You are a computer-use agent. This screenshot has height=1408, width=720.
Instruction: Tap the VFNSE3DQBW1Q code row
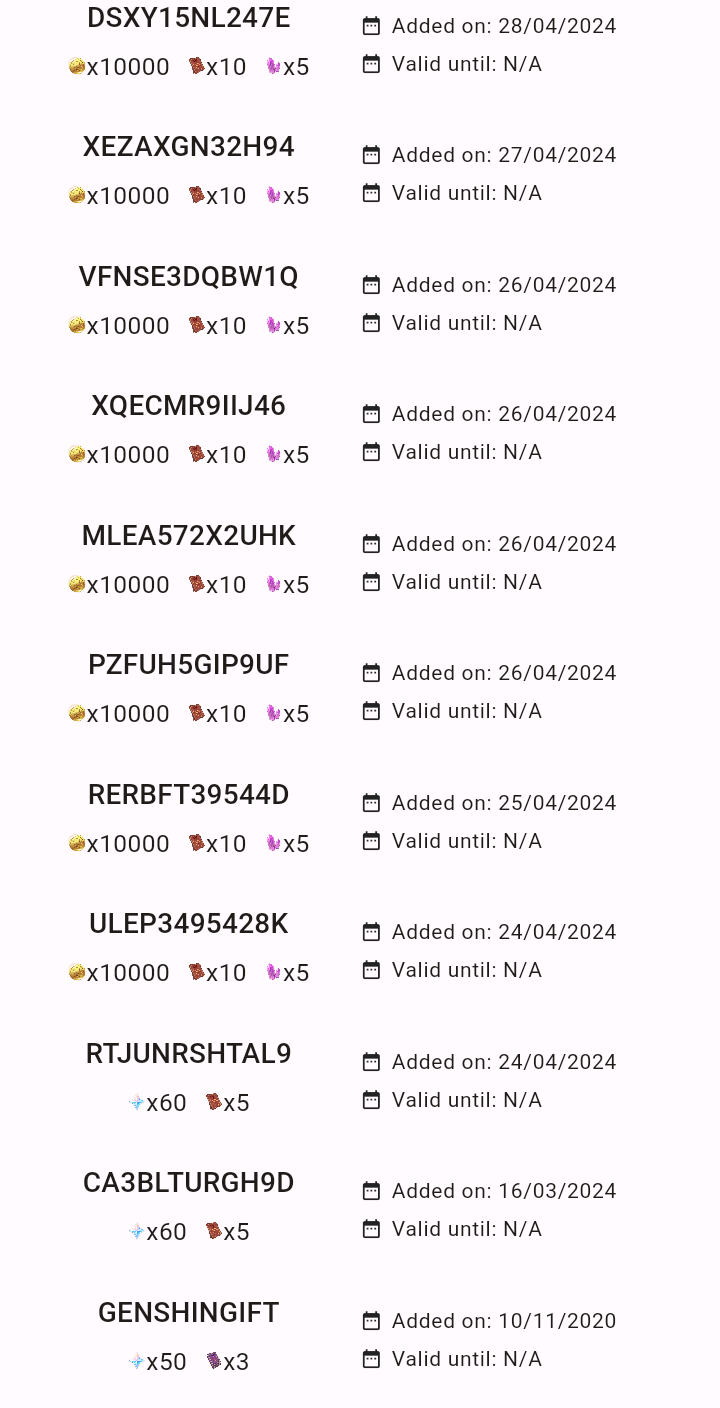coord(189,277)
